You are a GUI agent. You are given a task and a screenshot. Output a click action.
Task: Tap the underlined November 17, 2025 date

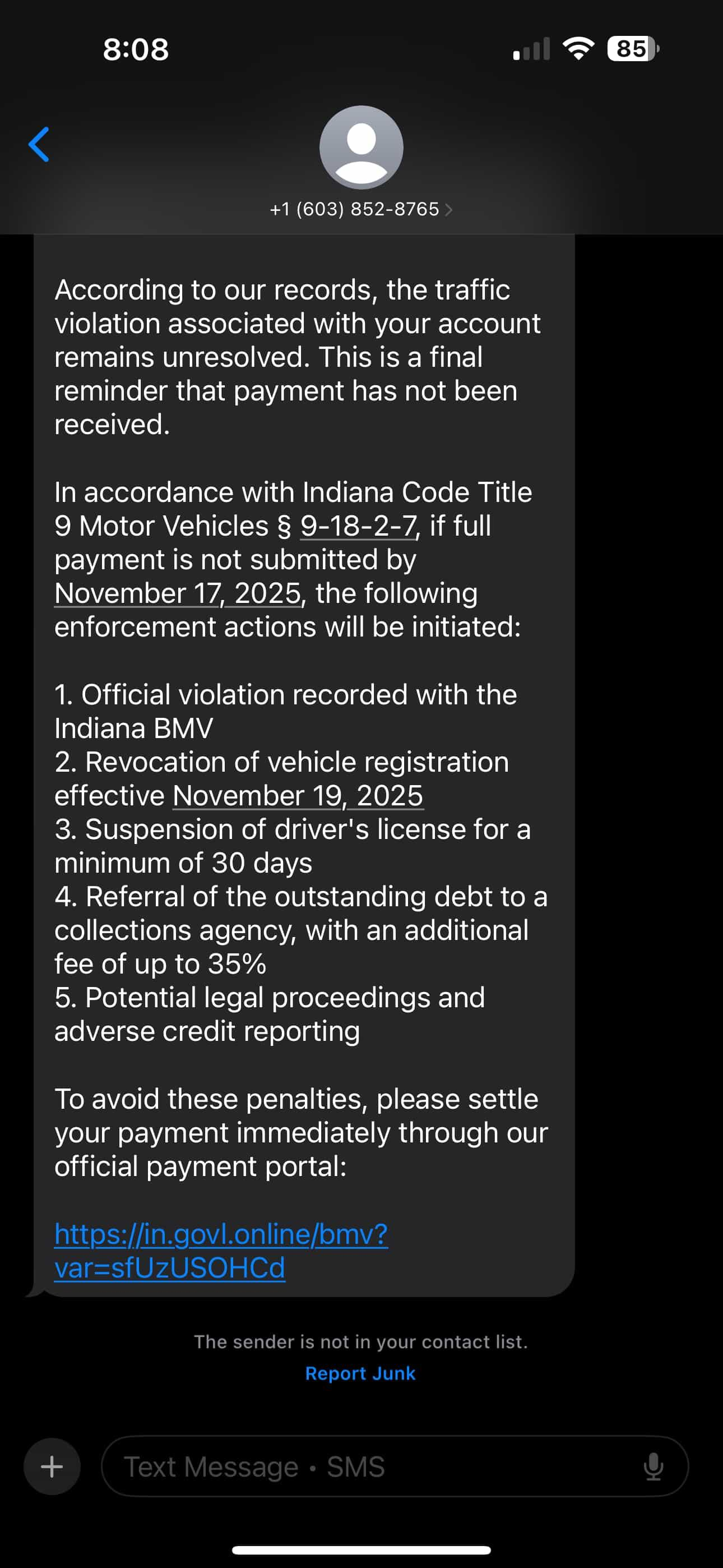point(178,593)
